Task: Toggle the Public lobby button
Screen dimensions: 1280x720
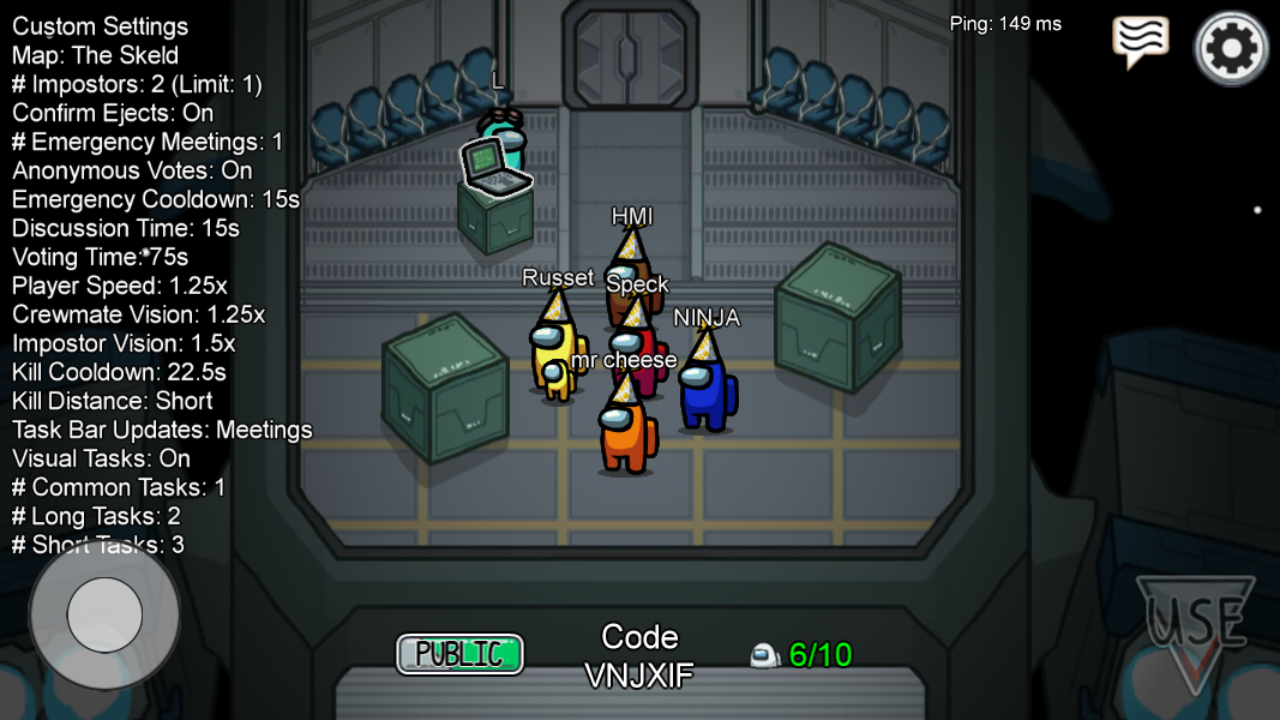Action: pyautogui.click(x=460, y=654)
